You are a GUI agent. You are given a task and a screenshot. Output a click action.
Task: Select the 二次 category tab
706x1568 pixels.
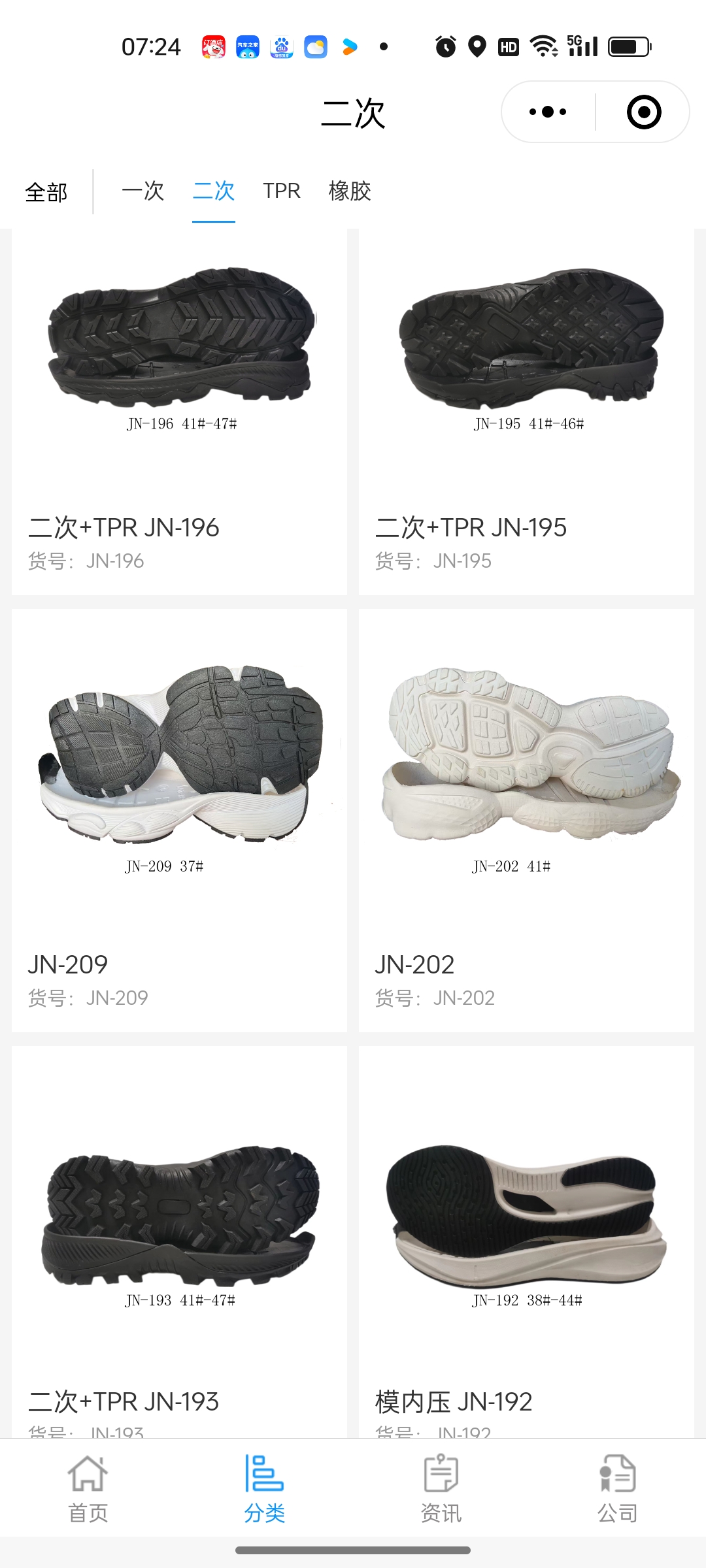coord(214,191)
